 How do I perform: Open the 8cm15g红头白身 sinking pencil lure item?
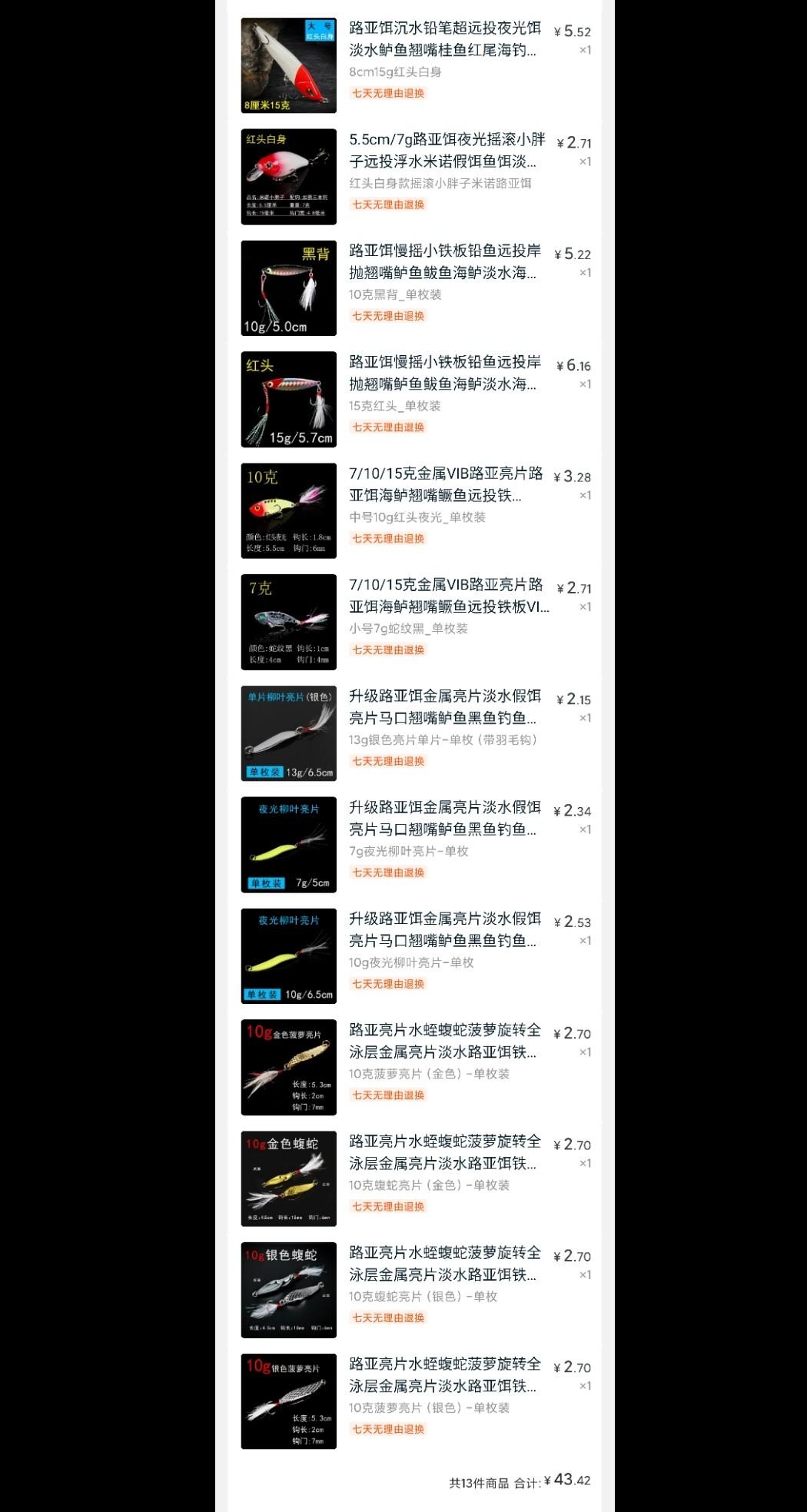pyautogui.click(x=415, y=65)
